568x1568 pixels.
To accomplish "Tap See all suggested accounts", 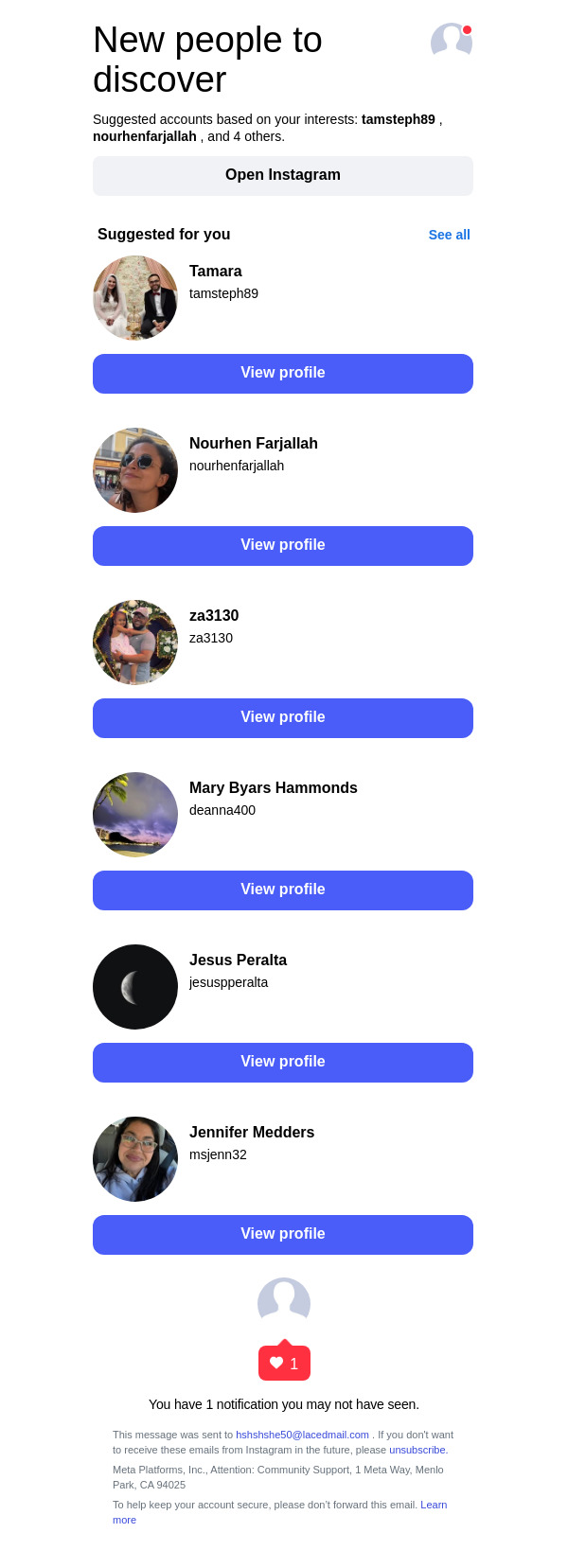I will 449,235.
